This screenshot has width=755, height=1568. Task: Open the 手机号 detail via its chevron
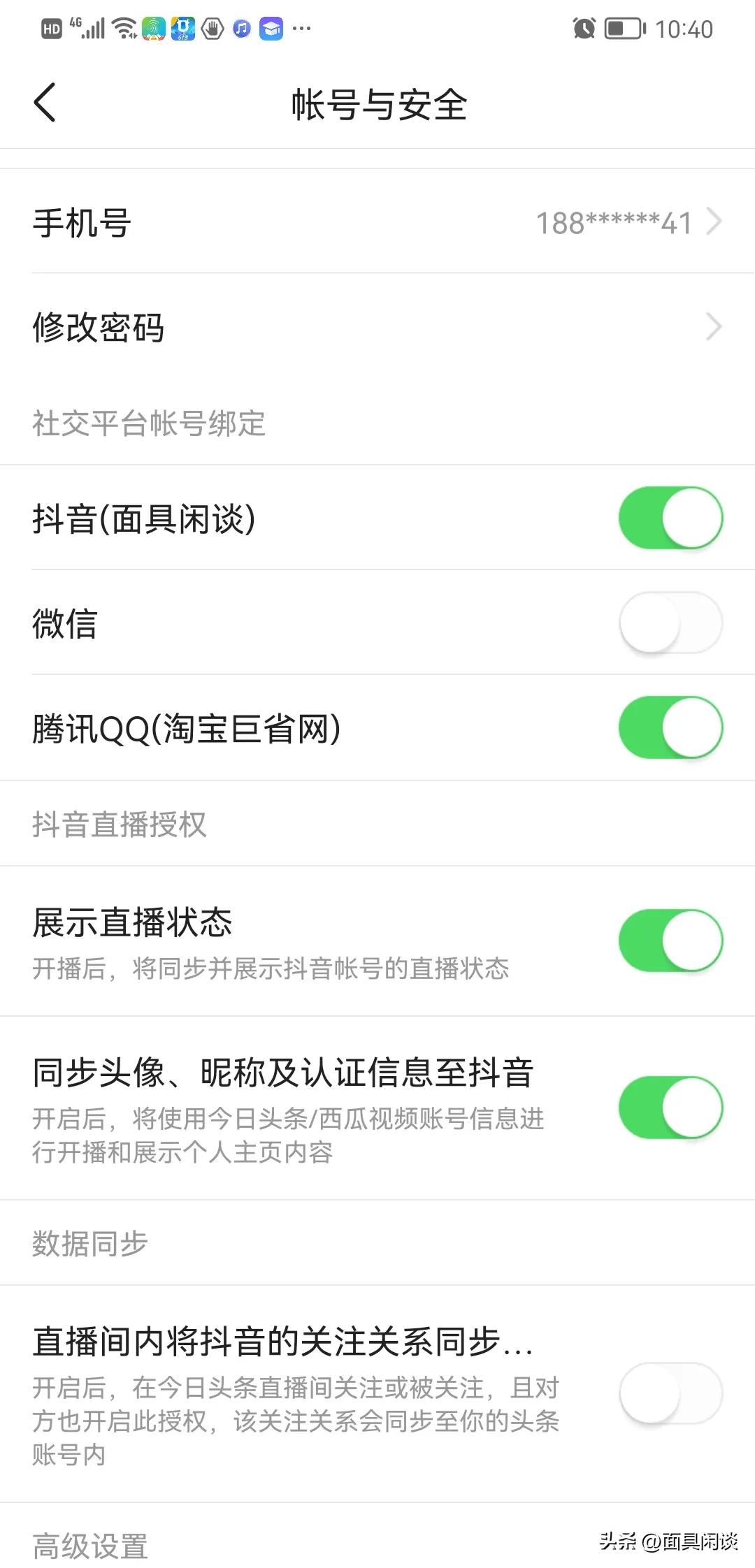[x=716, y=222]
